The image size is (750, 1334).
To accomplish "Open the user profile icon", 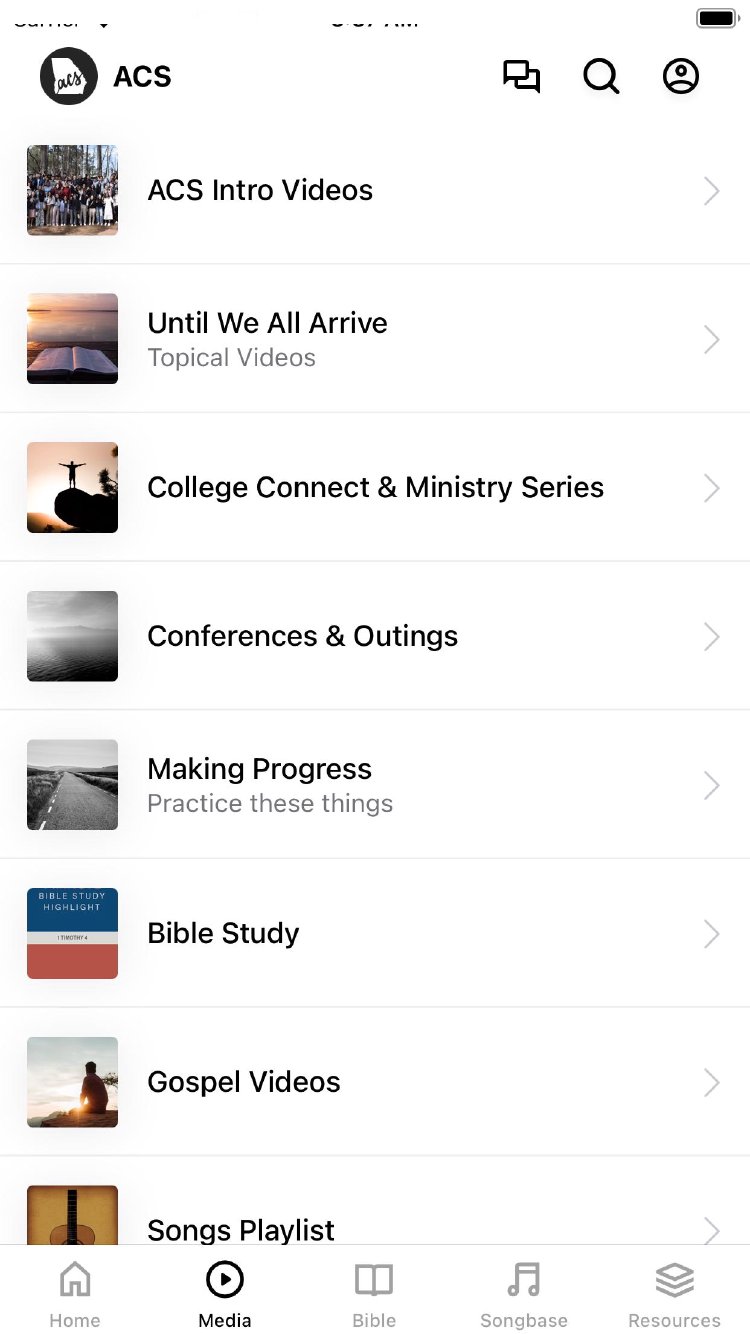I will [681, 77].
